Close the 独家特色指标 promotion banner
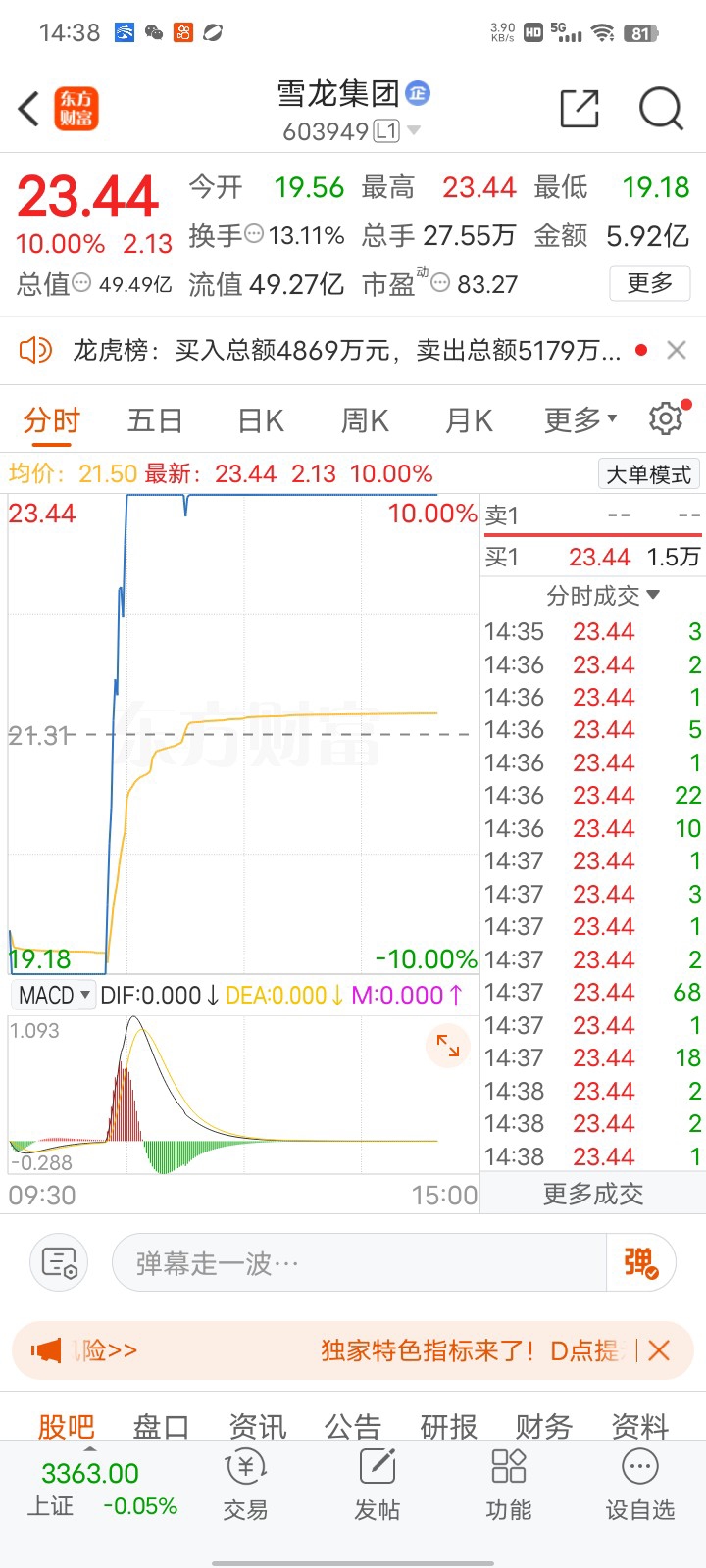 point(659,1350)
